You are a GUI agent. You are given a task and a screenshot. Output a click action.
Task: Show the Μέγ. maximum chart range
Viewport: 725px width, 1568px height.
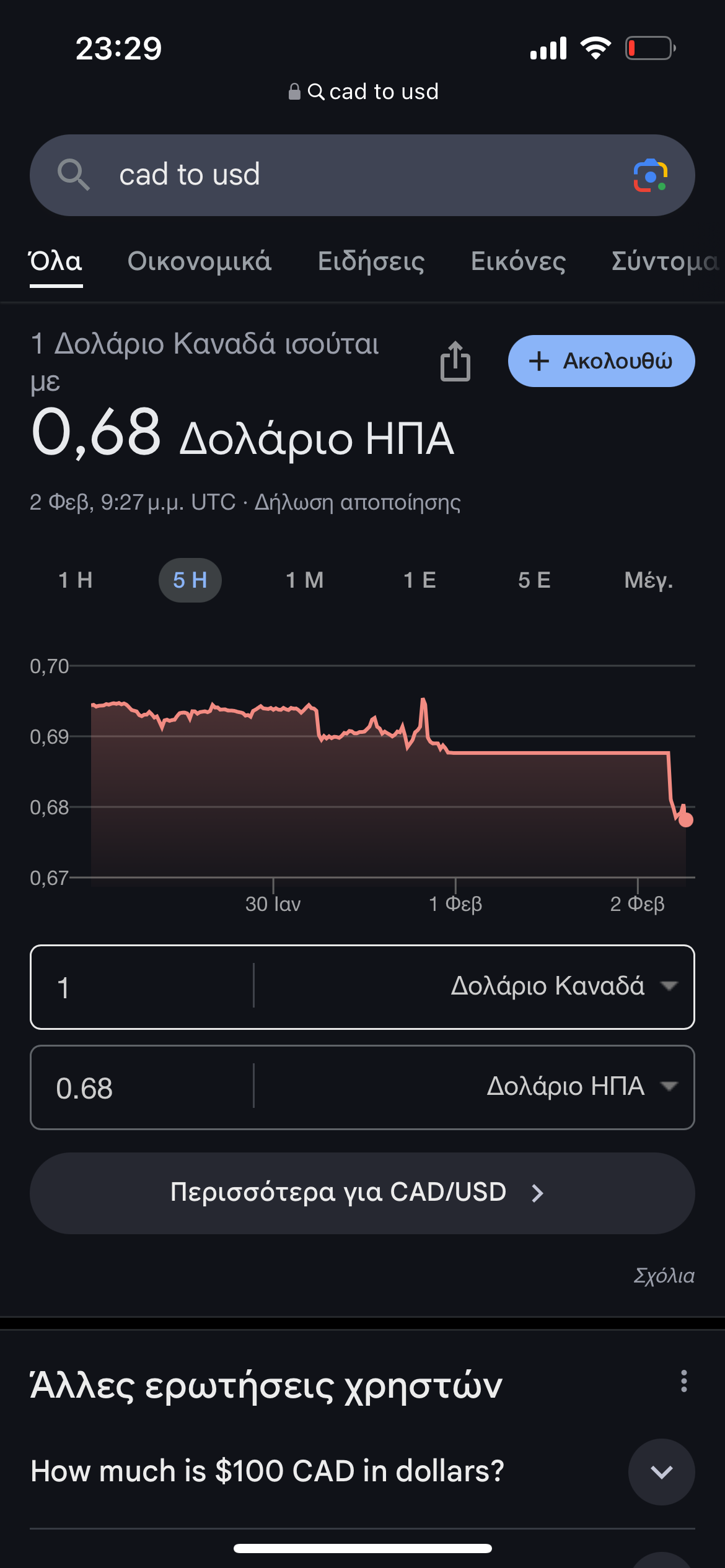point(648,580)
